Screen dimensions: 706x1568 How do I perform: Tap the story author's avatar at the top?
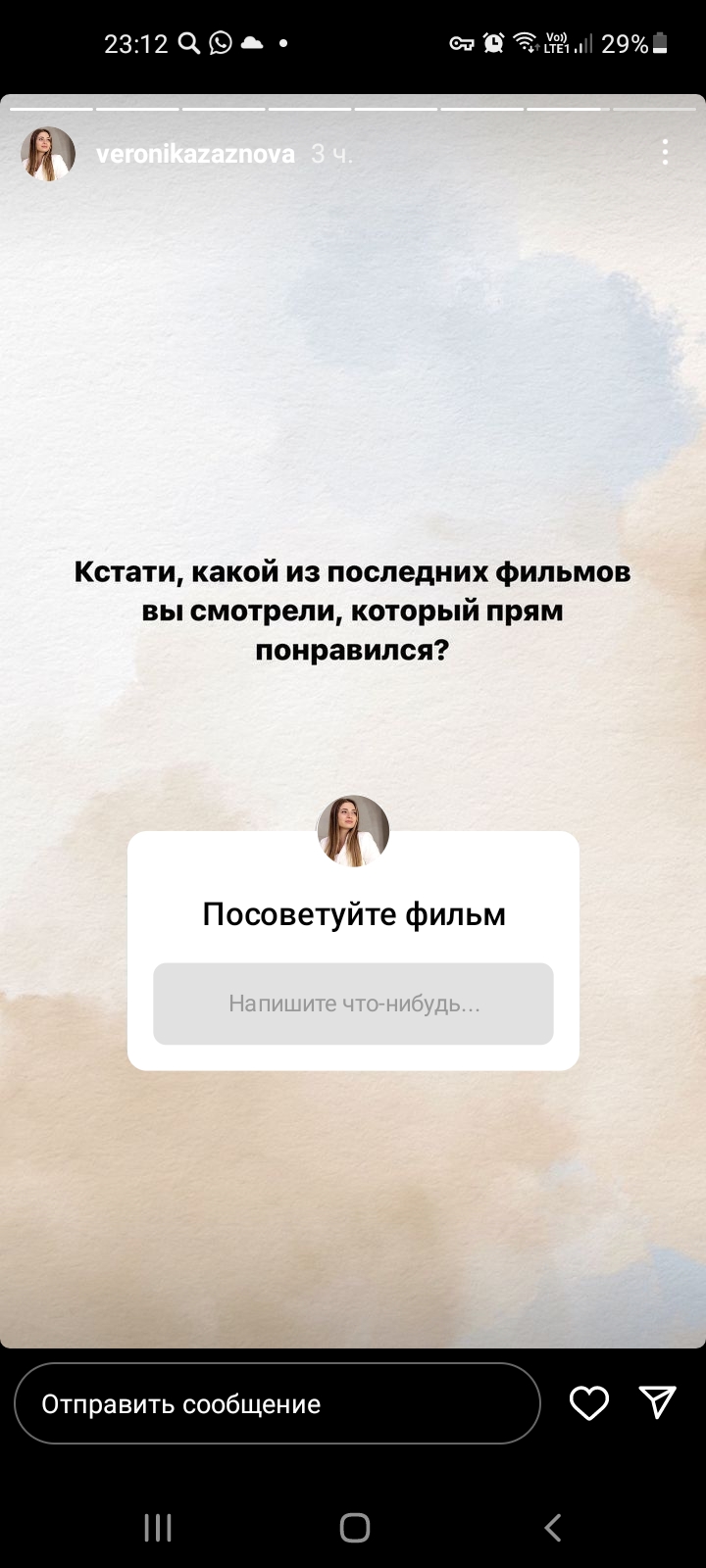click(x=48, y=154)
